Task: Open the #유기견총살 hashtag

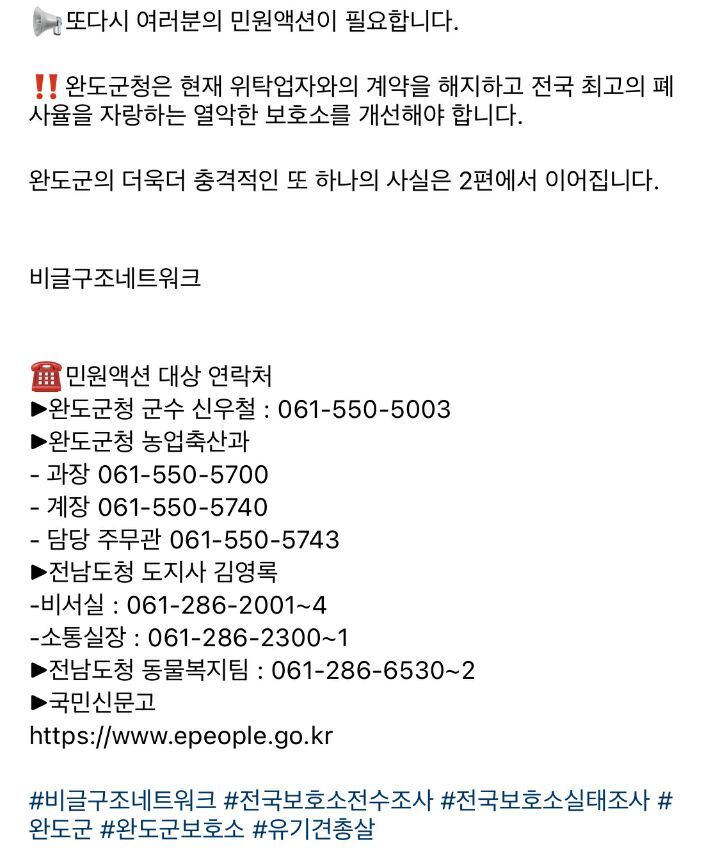Action: (314, 829)
